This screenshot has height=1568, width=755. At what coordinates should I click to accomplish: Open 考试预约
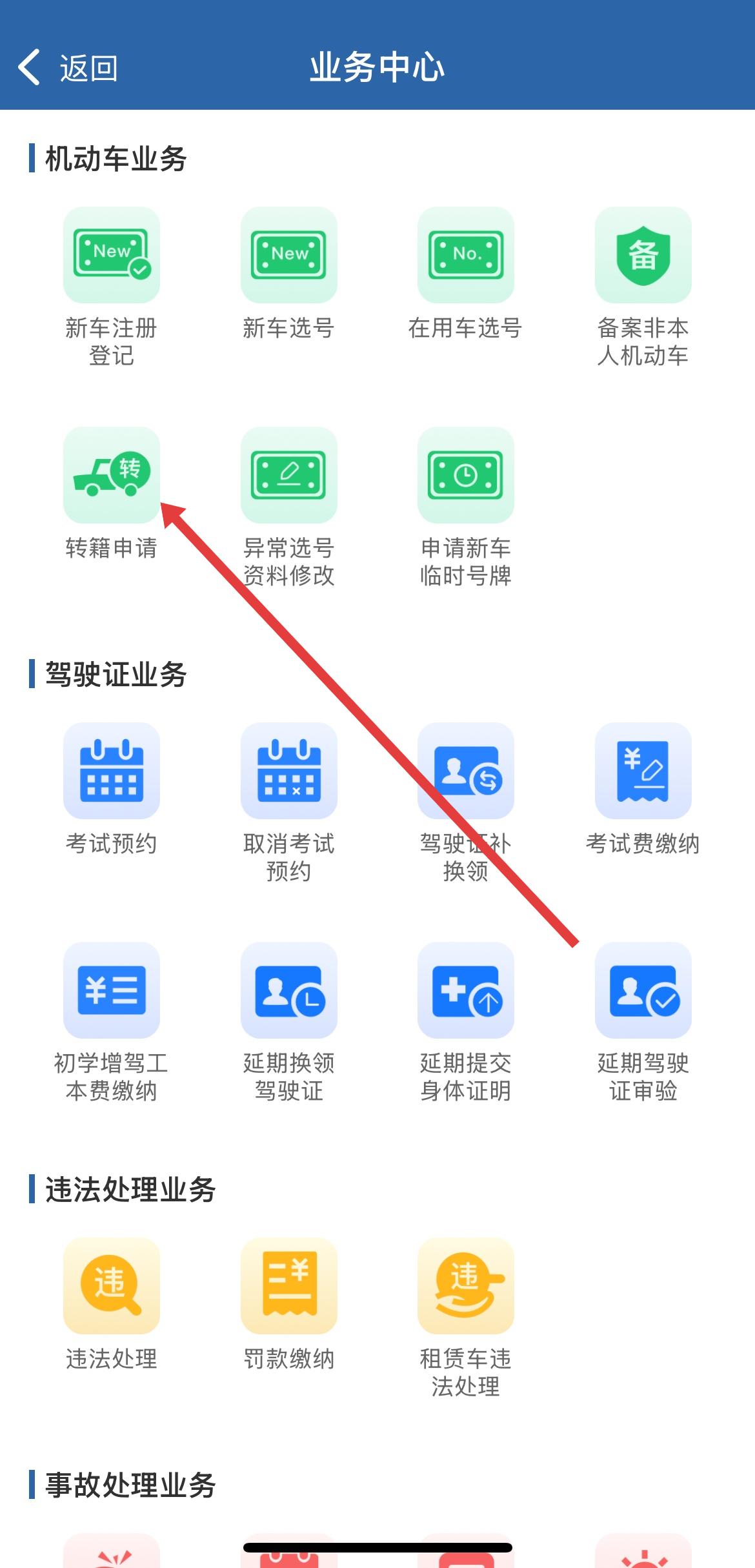click(112, 771)
